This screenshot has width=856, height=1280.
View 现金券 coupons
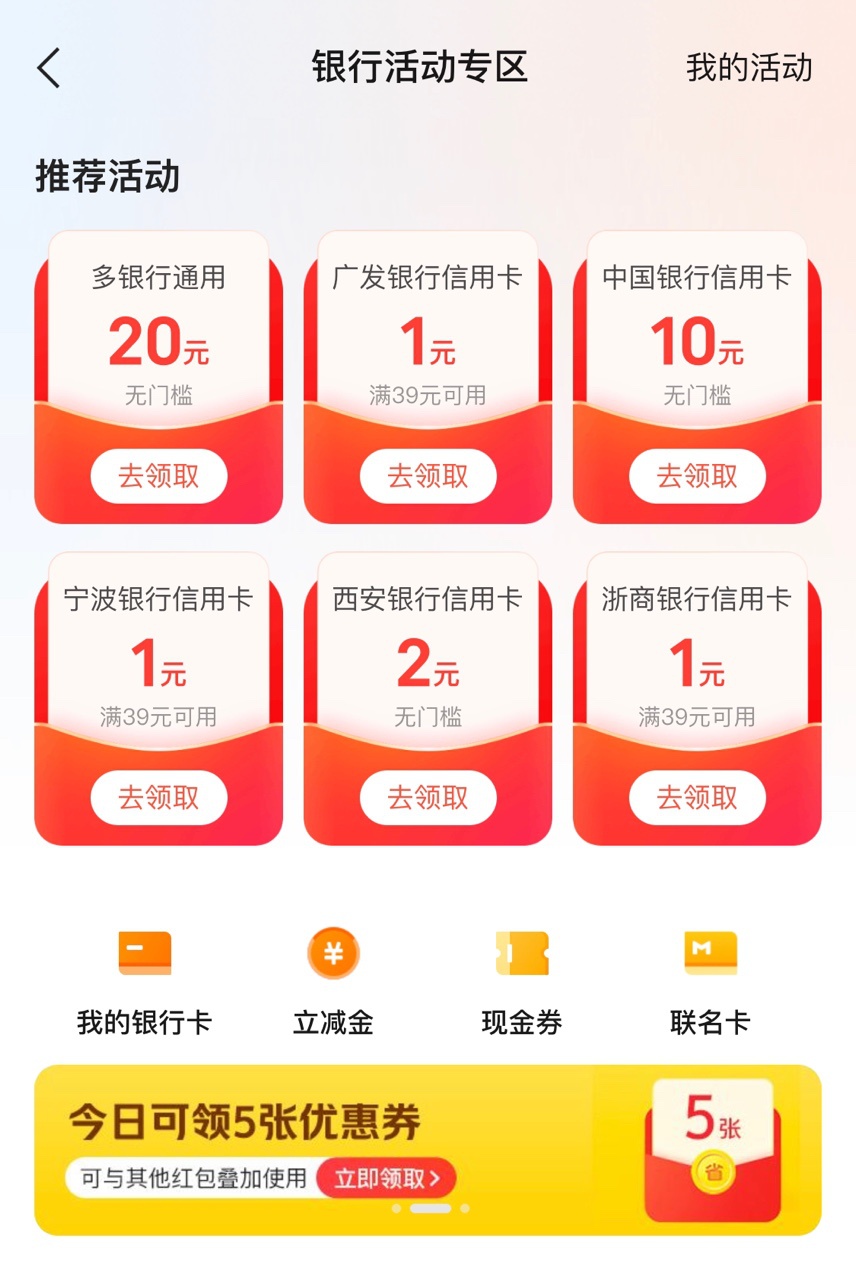(522, 980)
